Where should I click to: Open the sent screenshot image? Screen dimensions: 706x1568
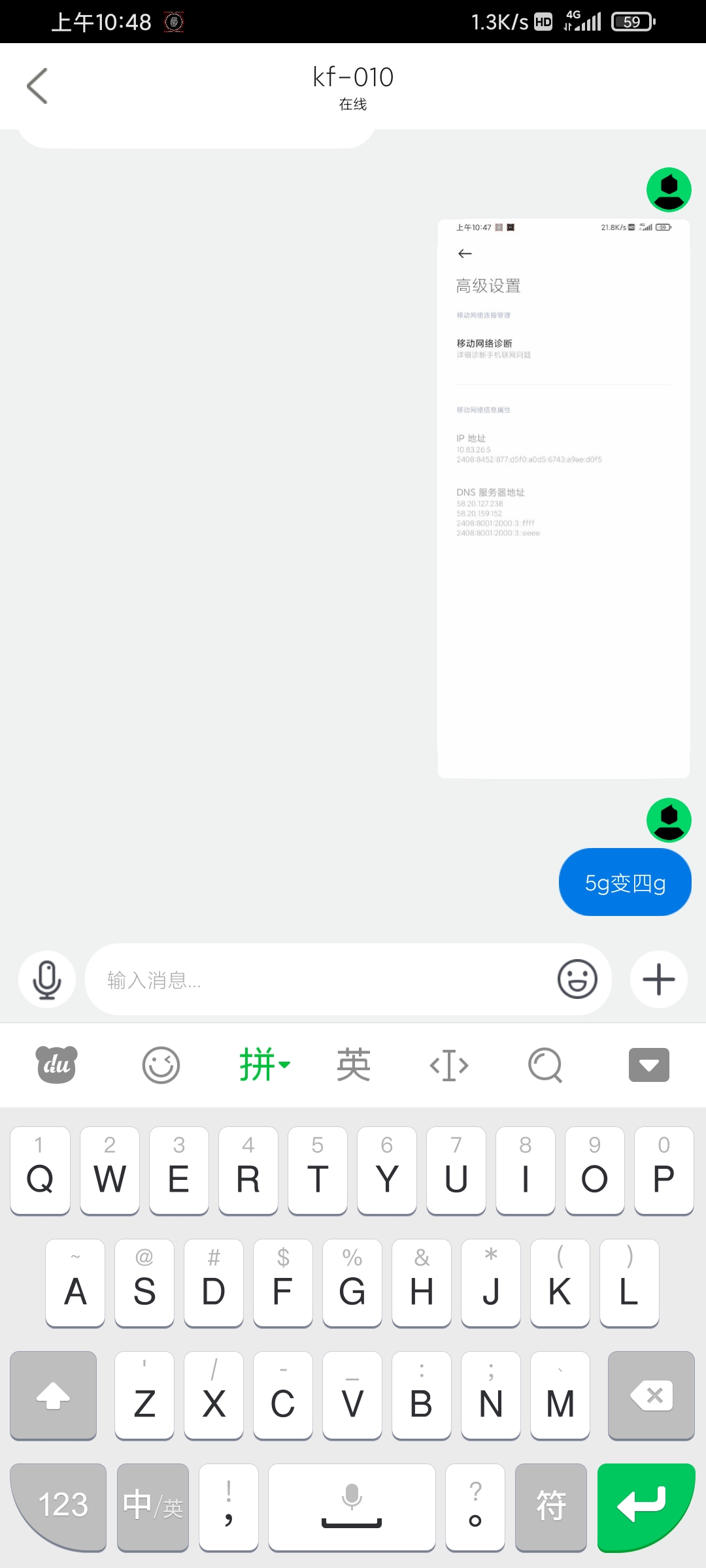point(563,498)
